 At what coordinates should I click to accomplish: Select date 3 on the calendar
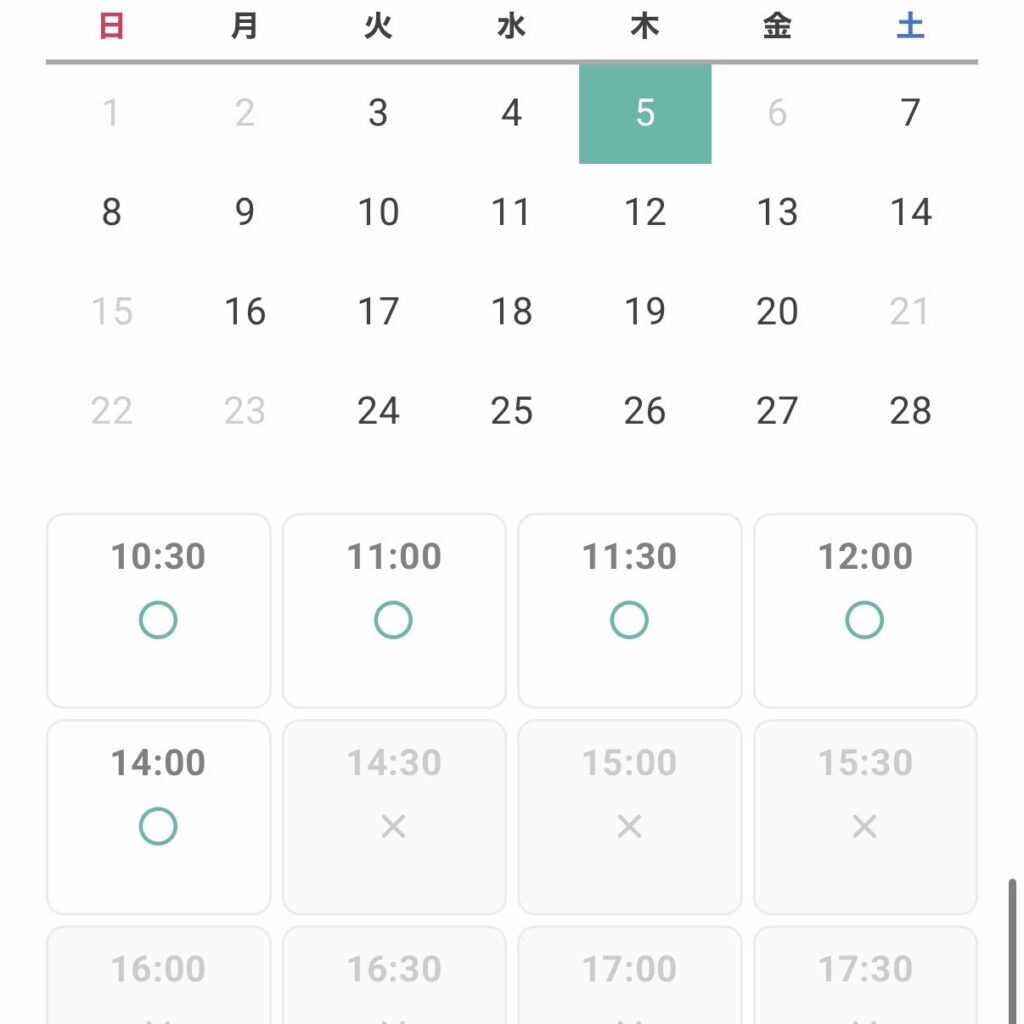(x=378, y=113)
